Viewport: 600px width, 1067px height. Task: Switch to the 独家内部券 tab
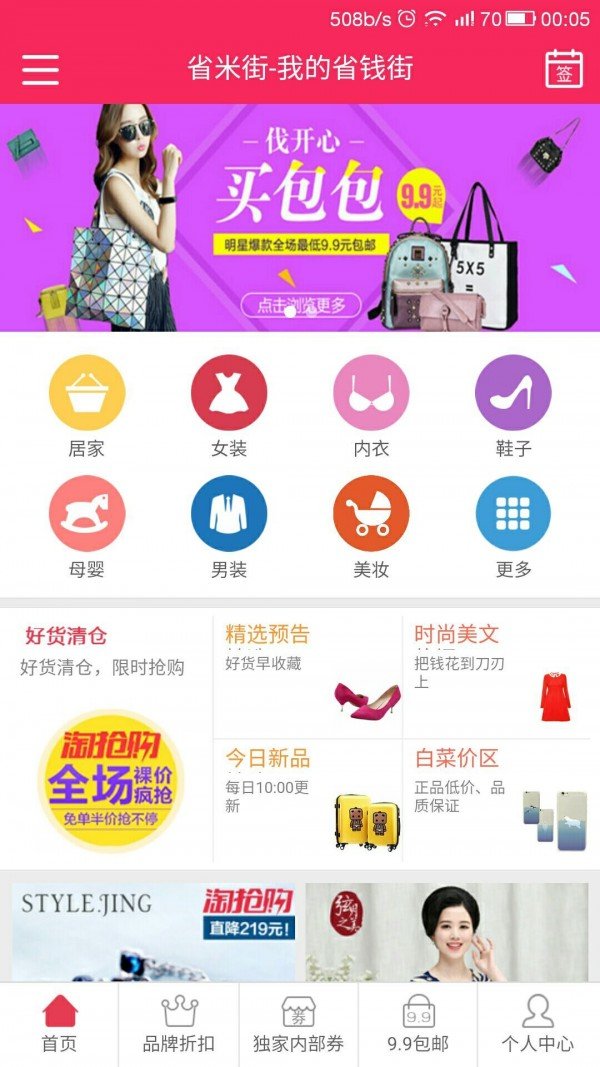click(x=298, y=1025)
